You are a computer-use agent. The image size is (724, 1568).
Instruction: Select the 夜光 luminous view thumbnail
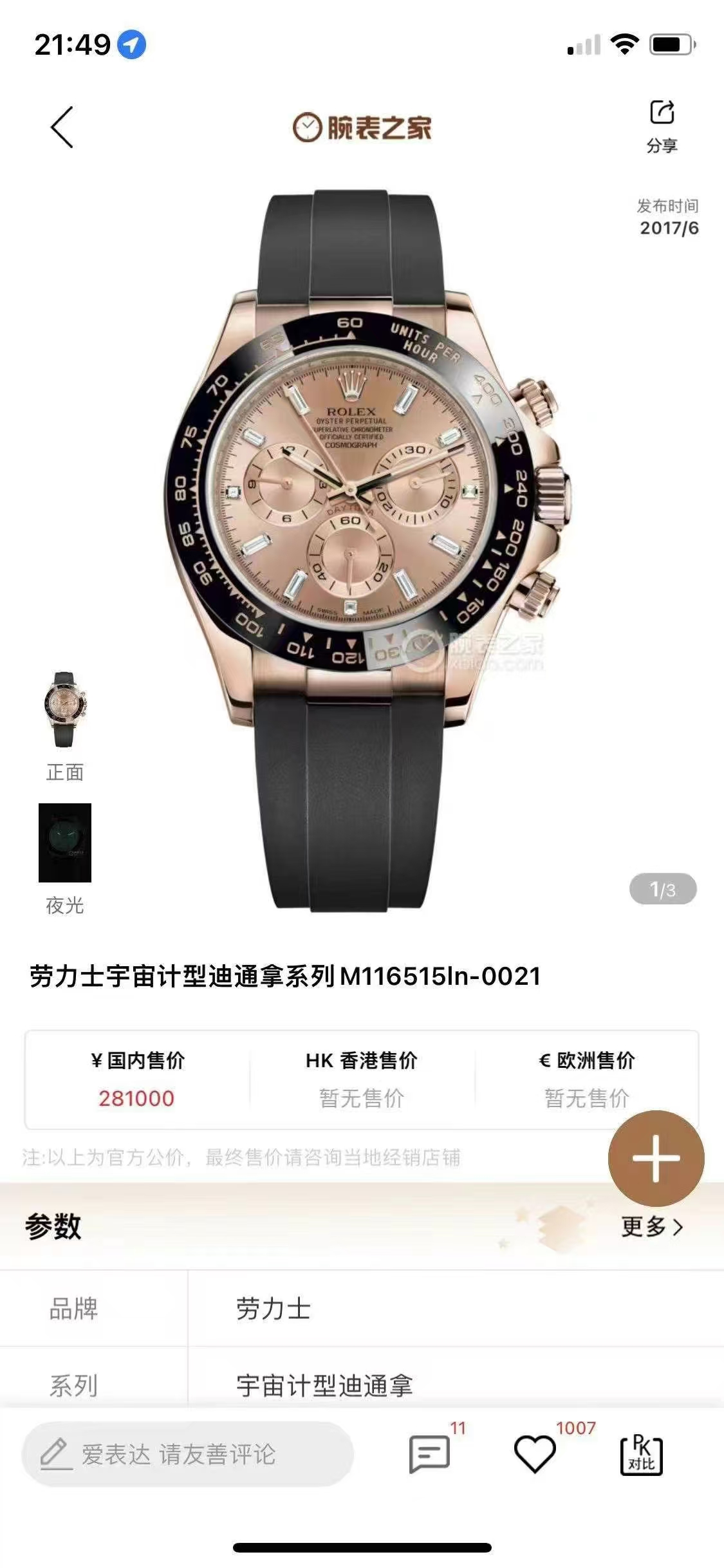click(x=65, y=843)
